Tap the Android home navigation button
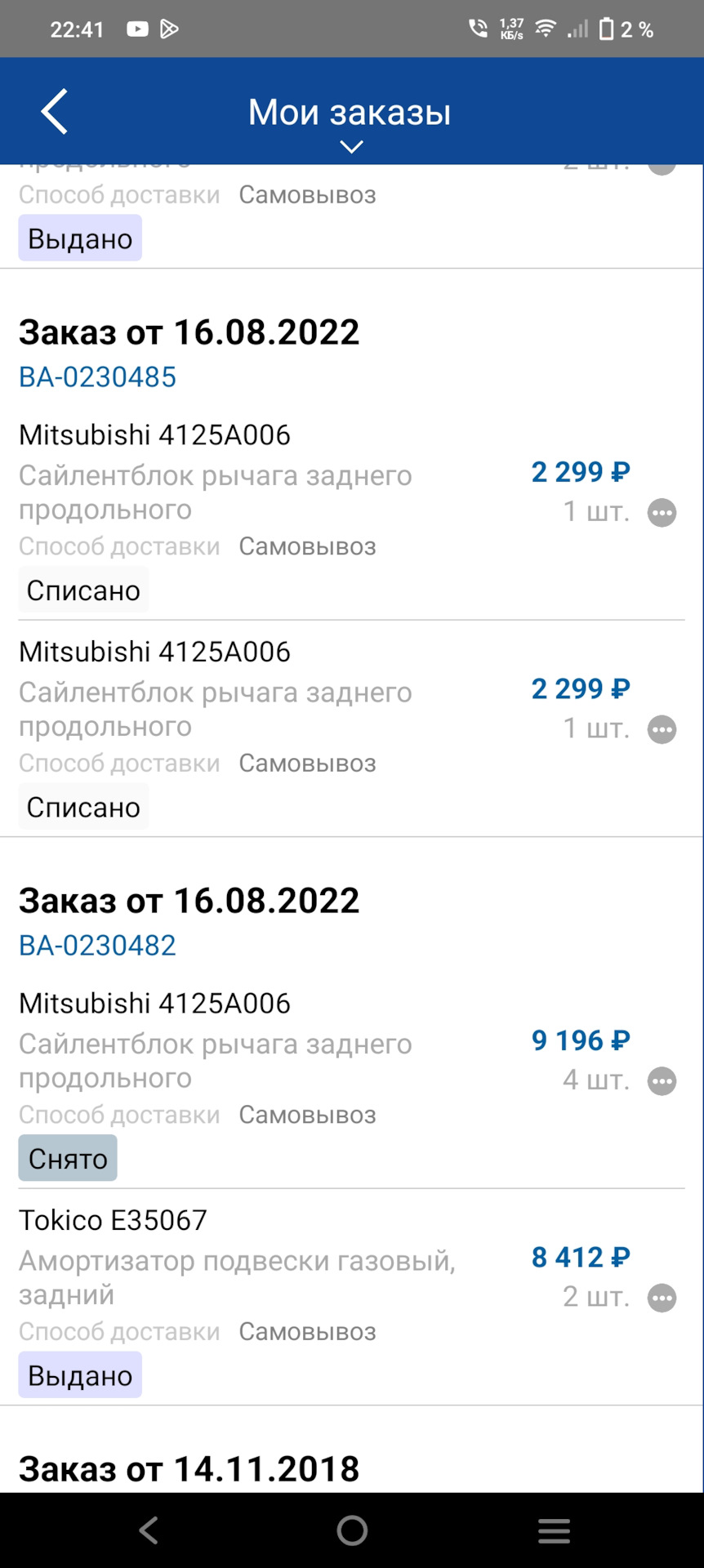 pyautogui.click(x=351, y=1530)
